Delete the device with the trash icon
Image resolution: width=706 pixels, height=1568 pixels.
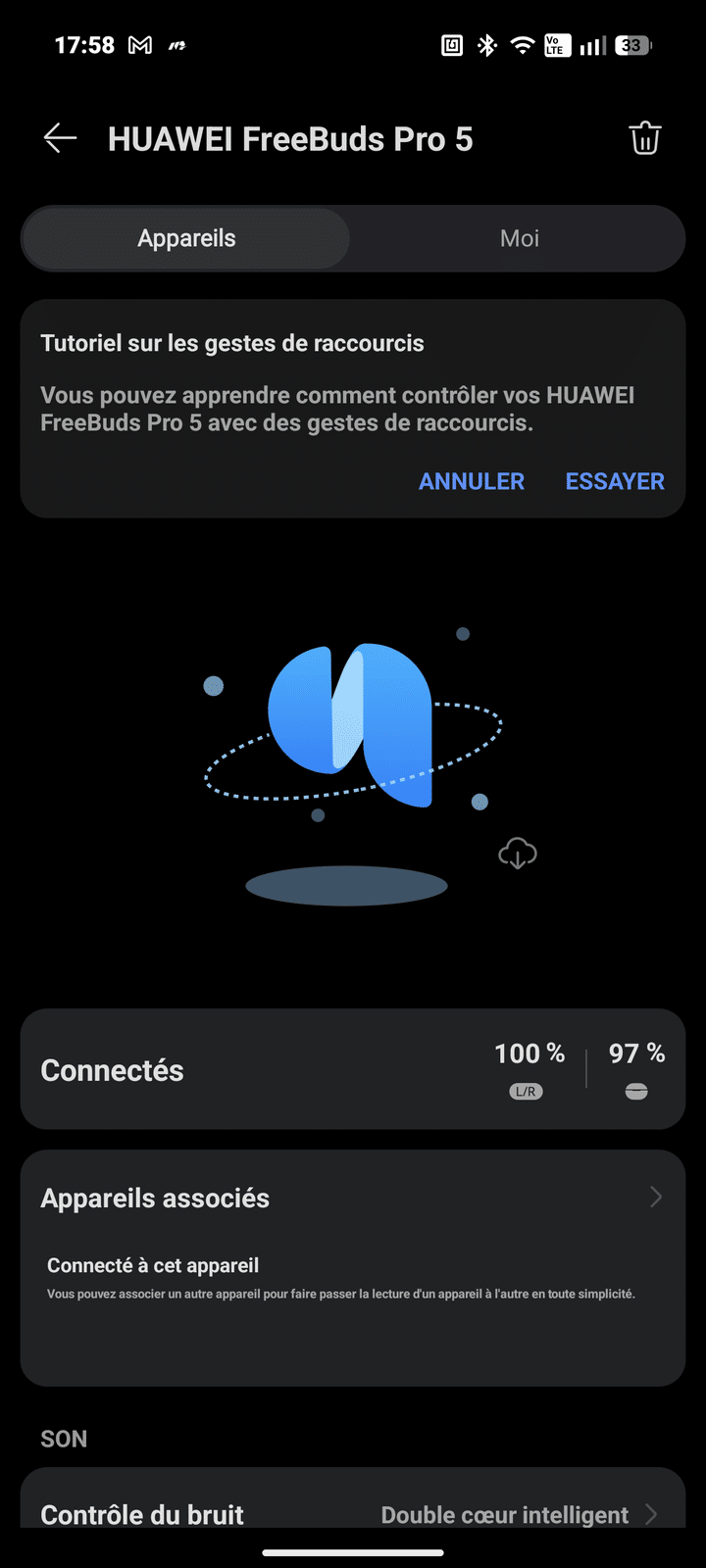(644, 138)
